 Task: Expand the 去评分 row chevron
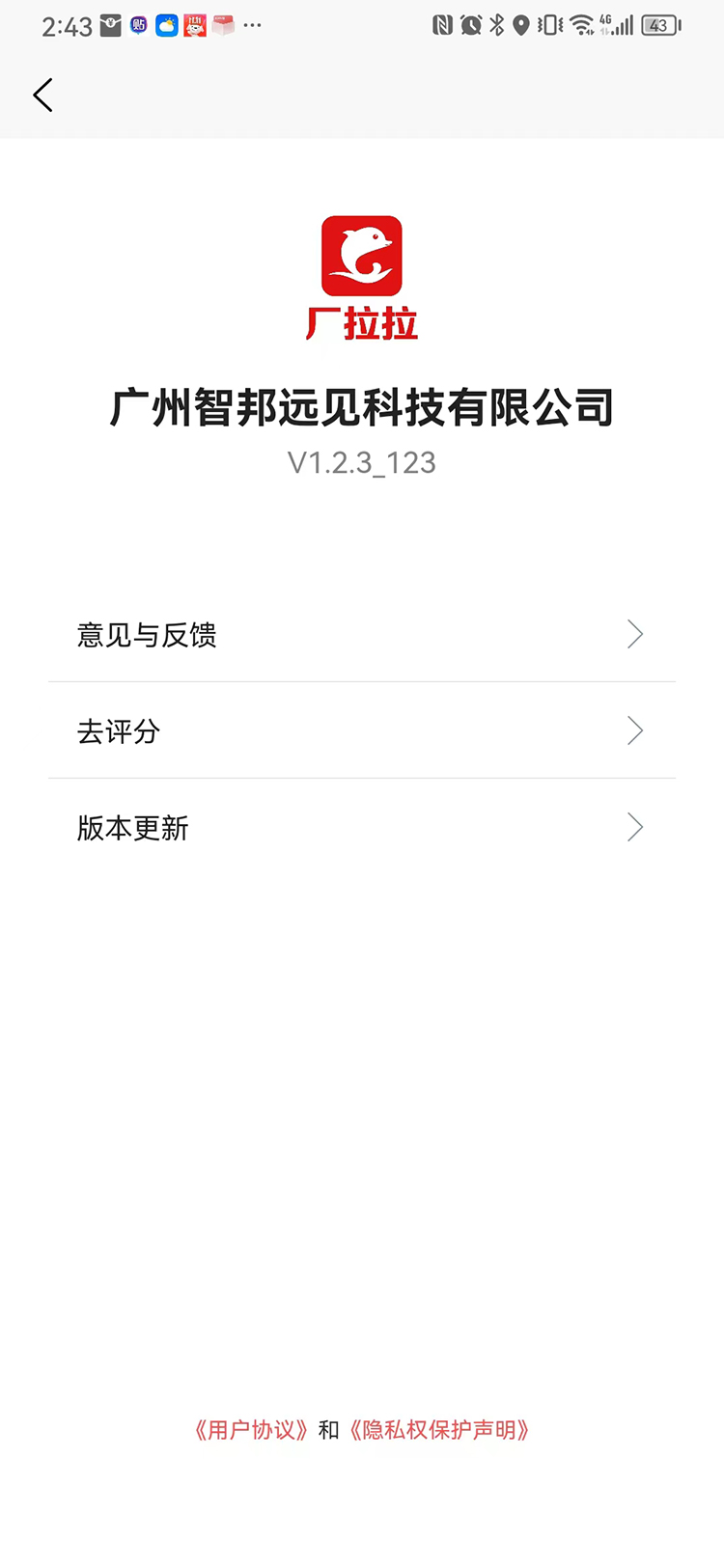(x=634, y=730)
